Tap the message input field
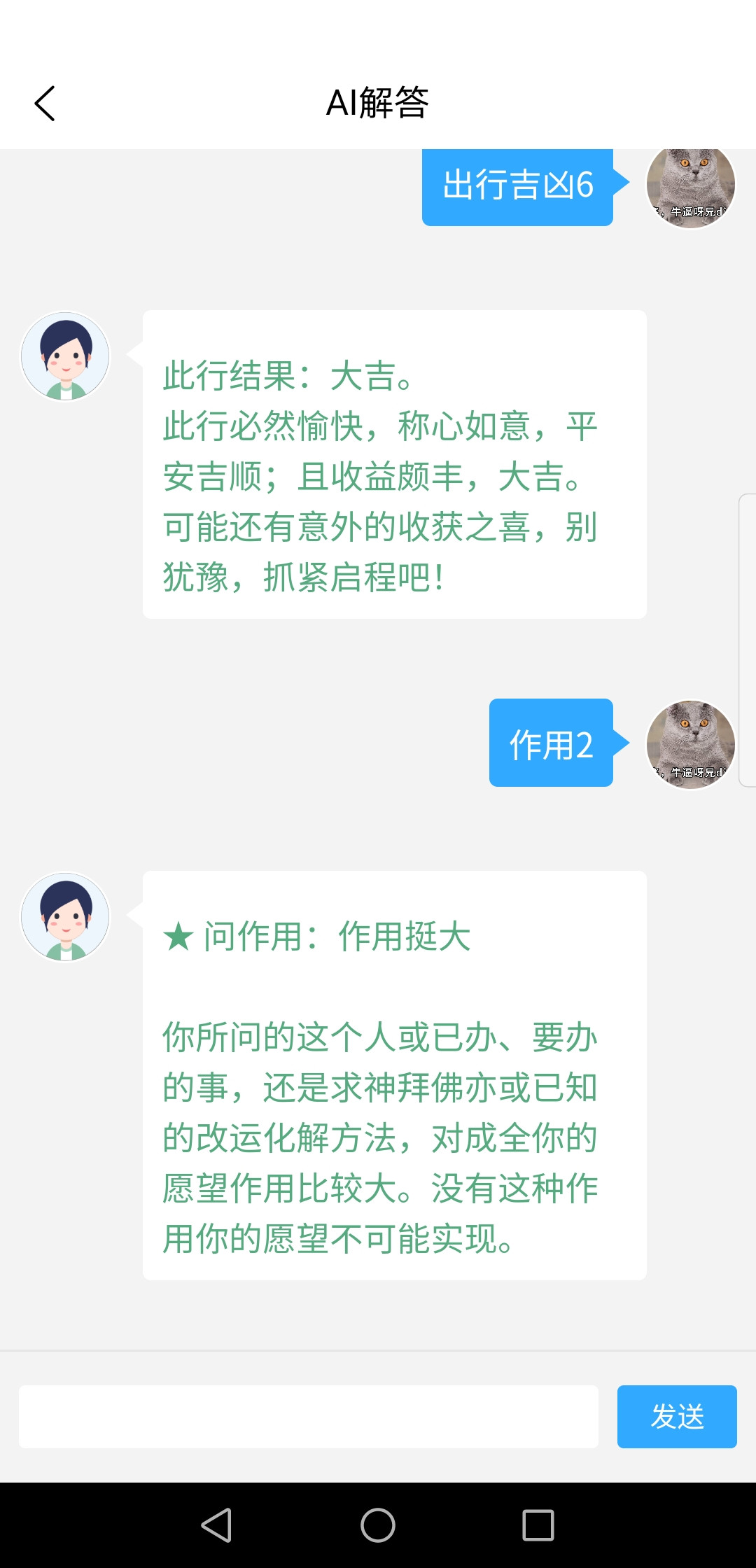This screenshot has height=1568, width=756. click(308, 1417)
